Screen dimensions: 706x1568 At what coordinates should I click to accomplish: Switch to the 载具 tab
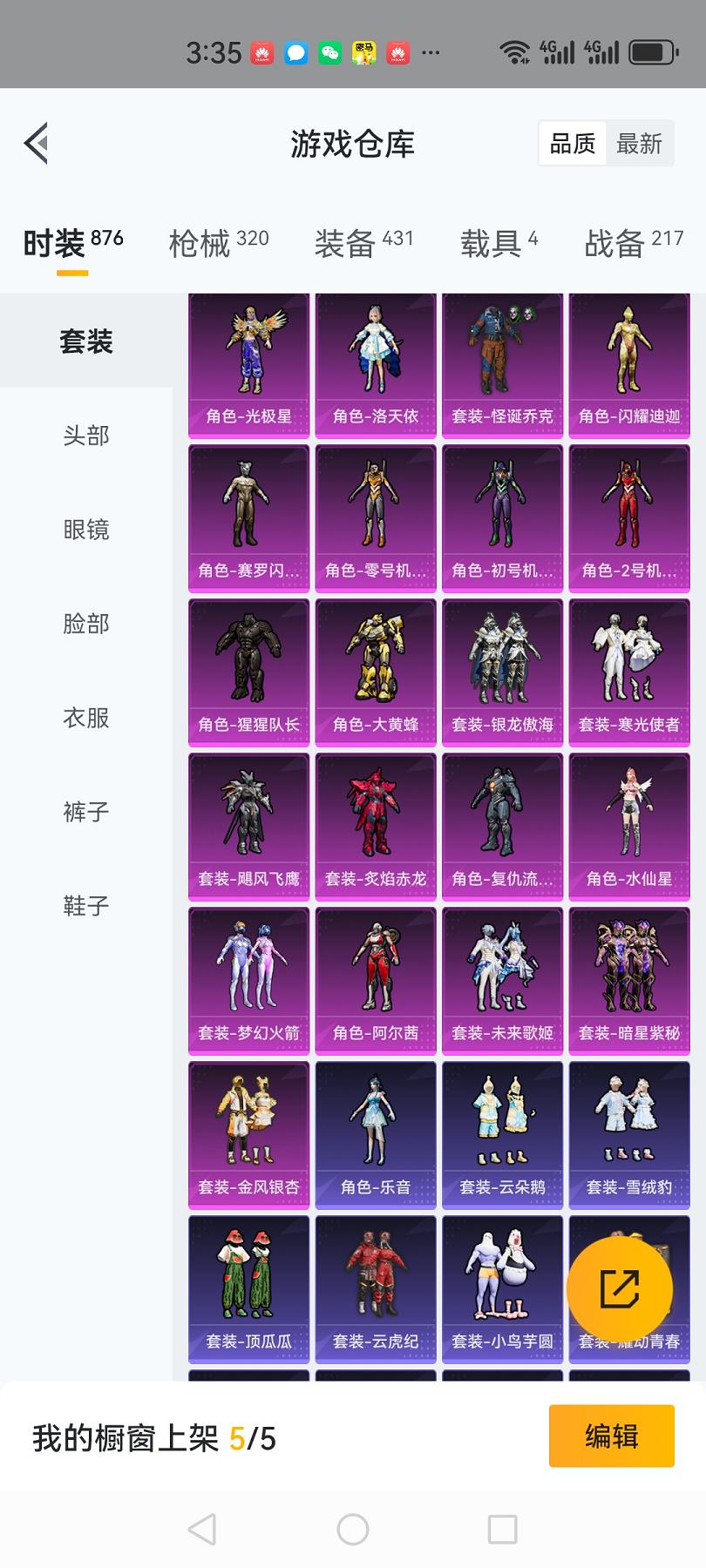point(499,243)
